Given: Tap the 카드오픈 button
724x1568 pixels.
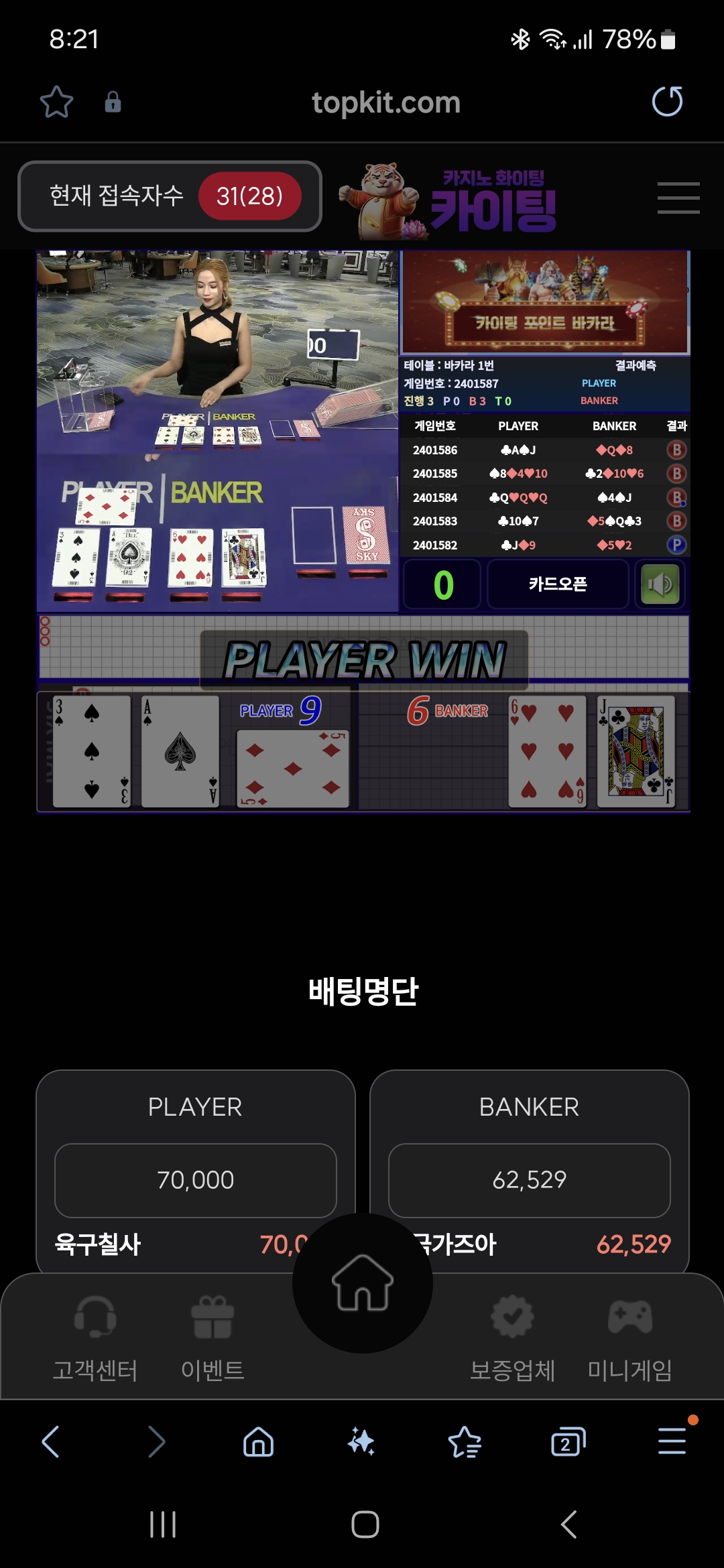Looking at the screenshot, I should coord(558,584).
